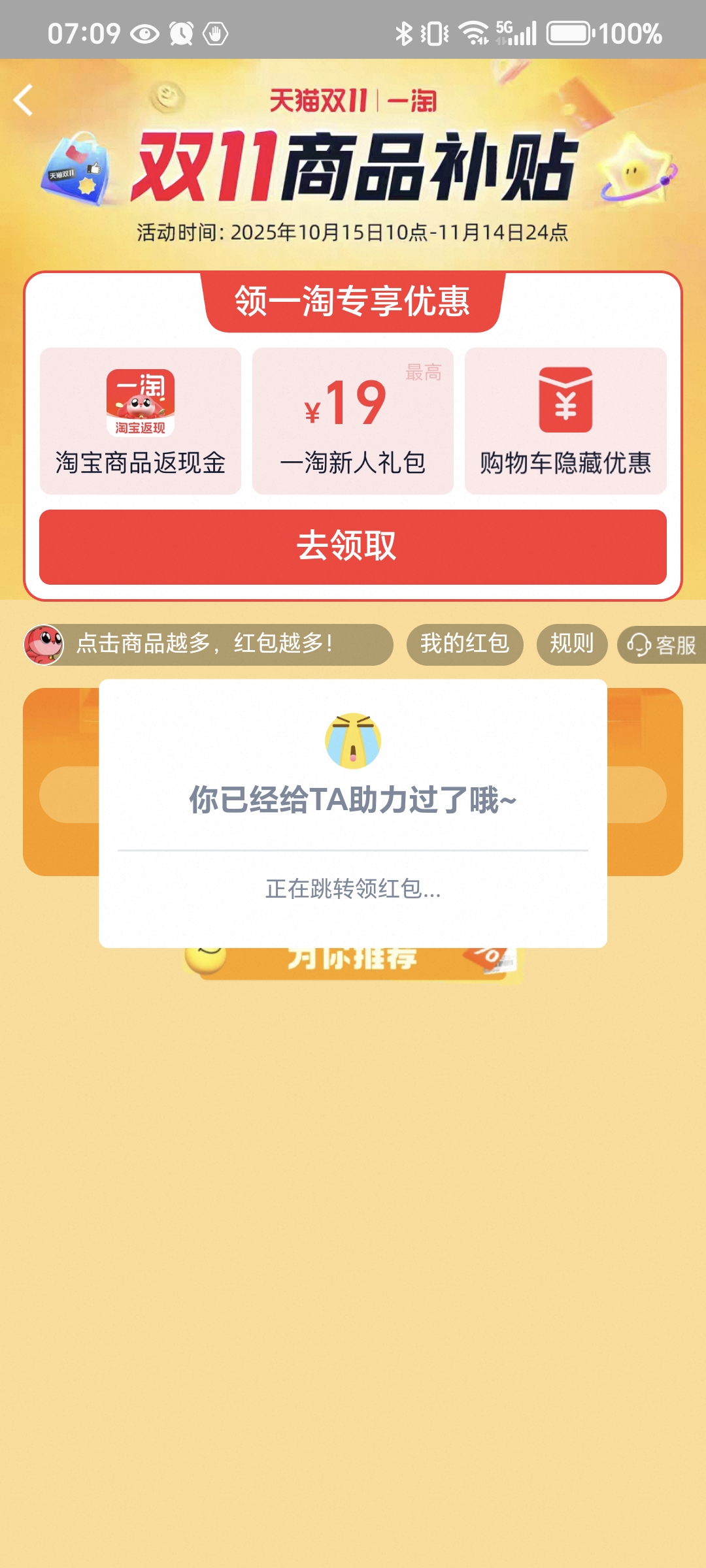The height and width of the screenshot is (1568, 706).
Task: Tap the red 去领取 button
Action: coord(352,546)
